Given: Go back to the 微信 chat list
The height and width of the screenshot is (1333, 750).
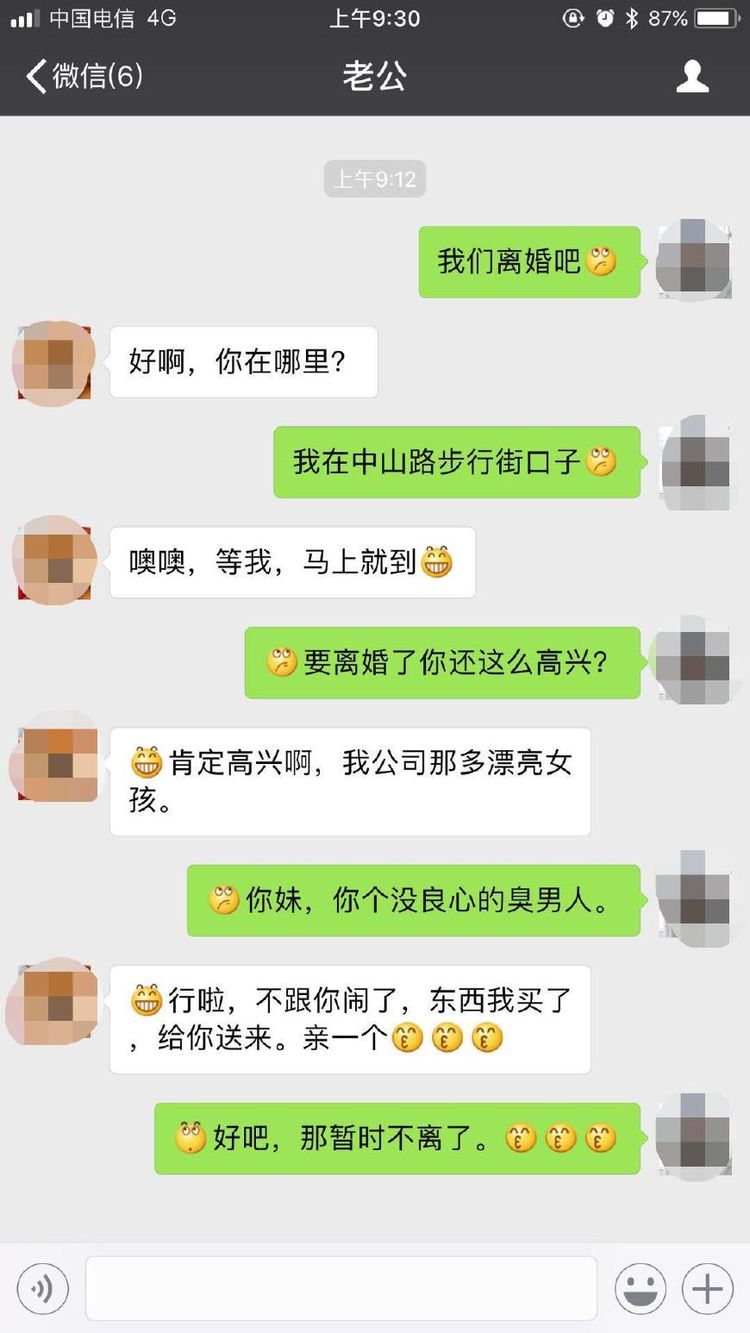Looking at the screenshot, I should (x=84, y=76).
